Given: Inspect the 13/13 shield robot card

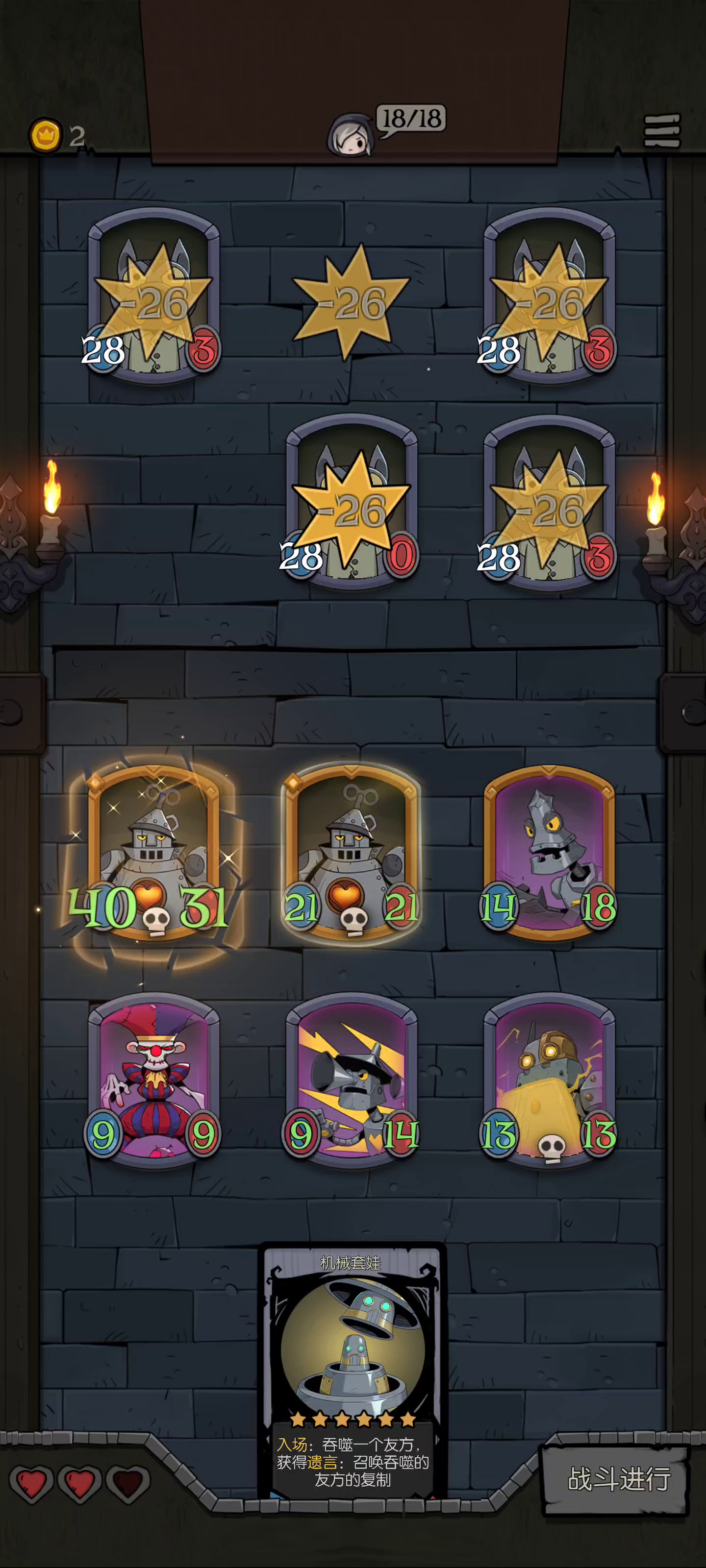Looking at the screenshot, I should tap(549, 1080).
